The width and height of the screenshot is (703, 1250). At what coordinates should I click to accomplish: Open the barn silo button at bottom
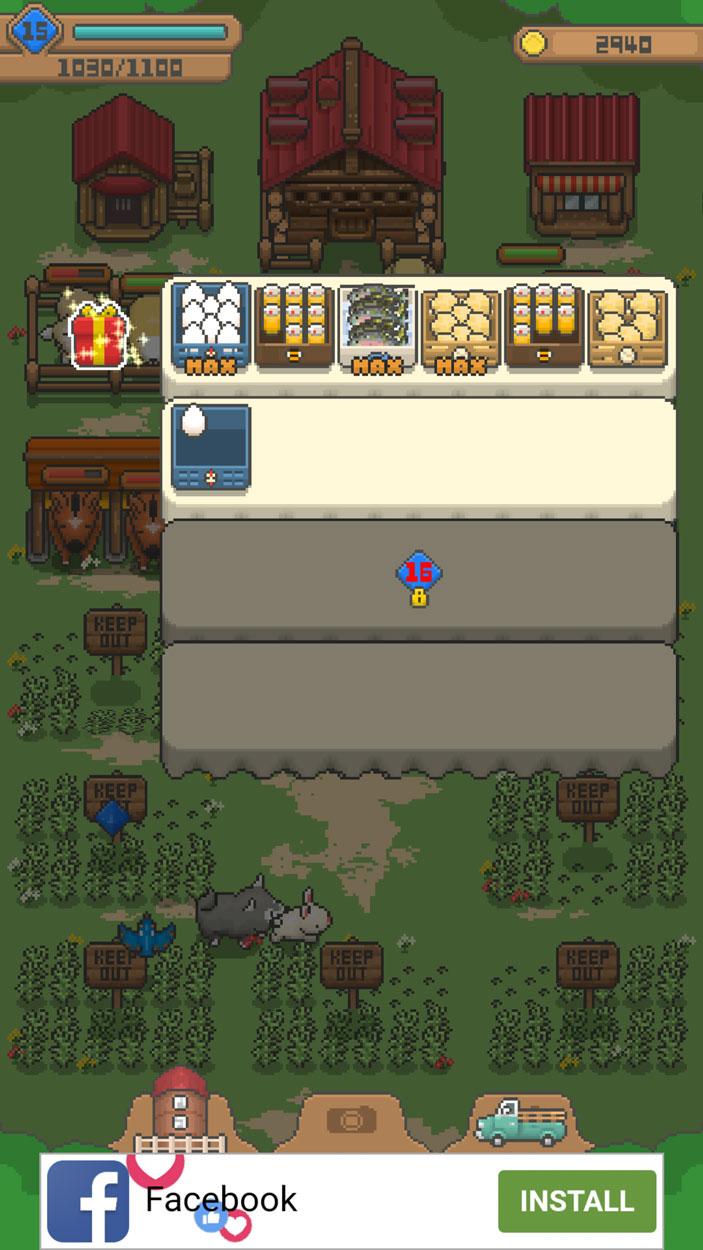tap(181, 1109)
